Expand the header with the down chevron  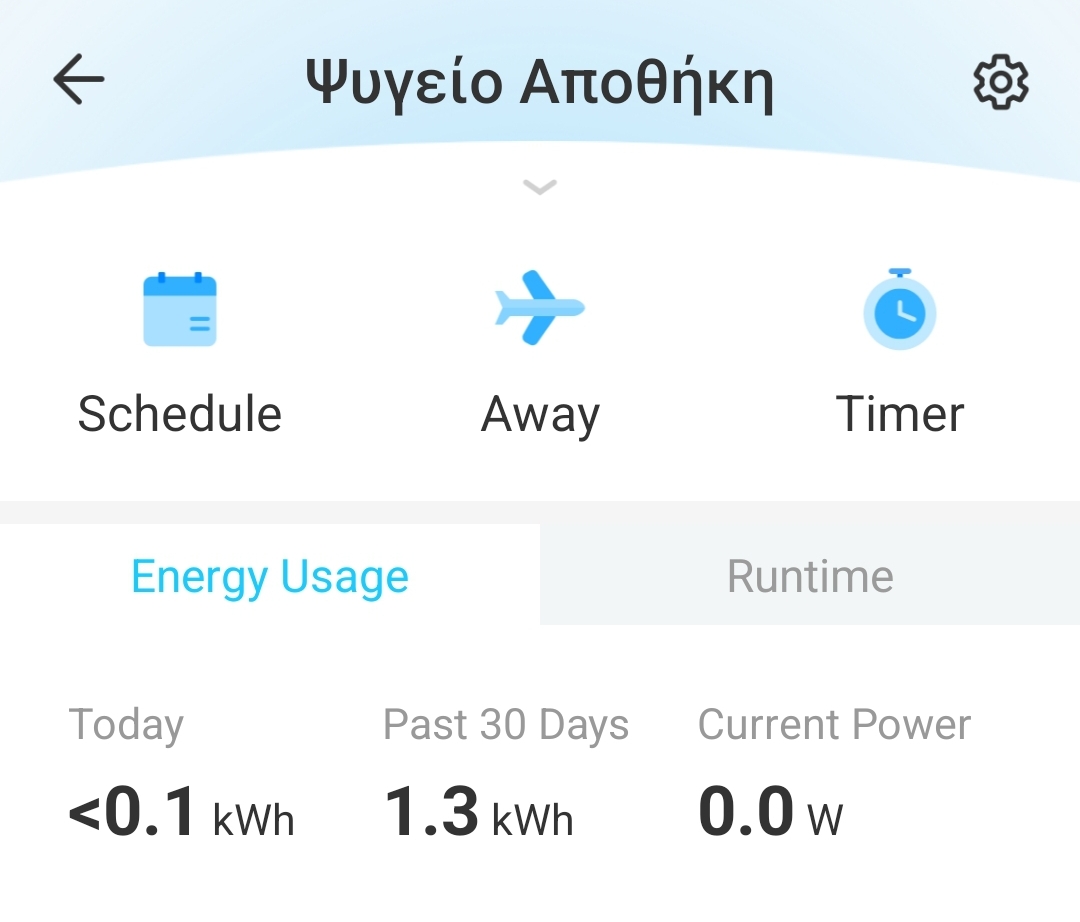(540, 187)
